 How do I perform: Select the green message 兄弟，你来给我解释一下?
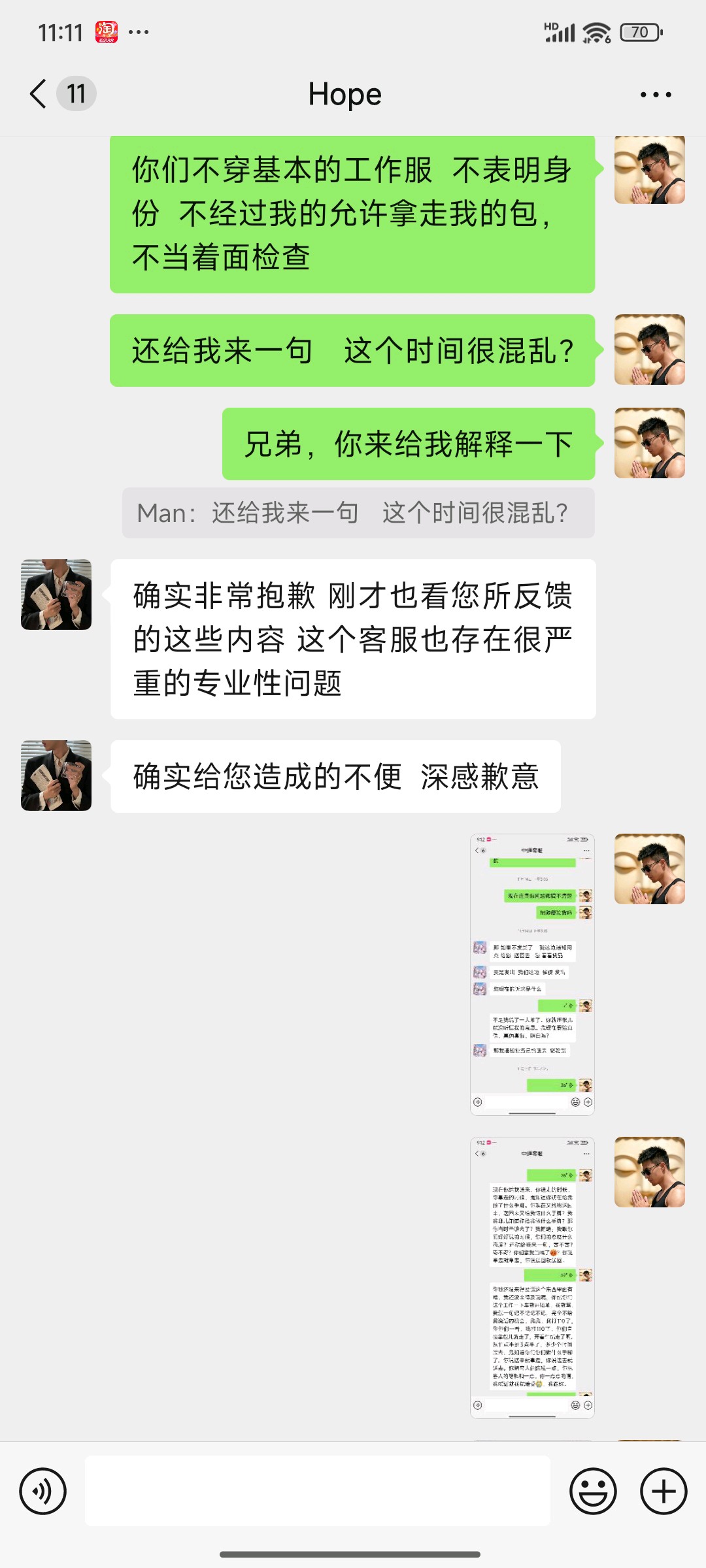[409, 443]
